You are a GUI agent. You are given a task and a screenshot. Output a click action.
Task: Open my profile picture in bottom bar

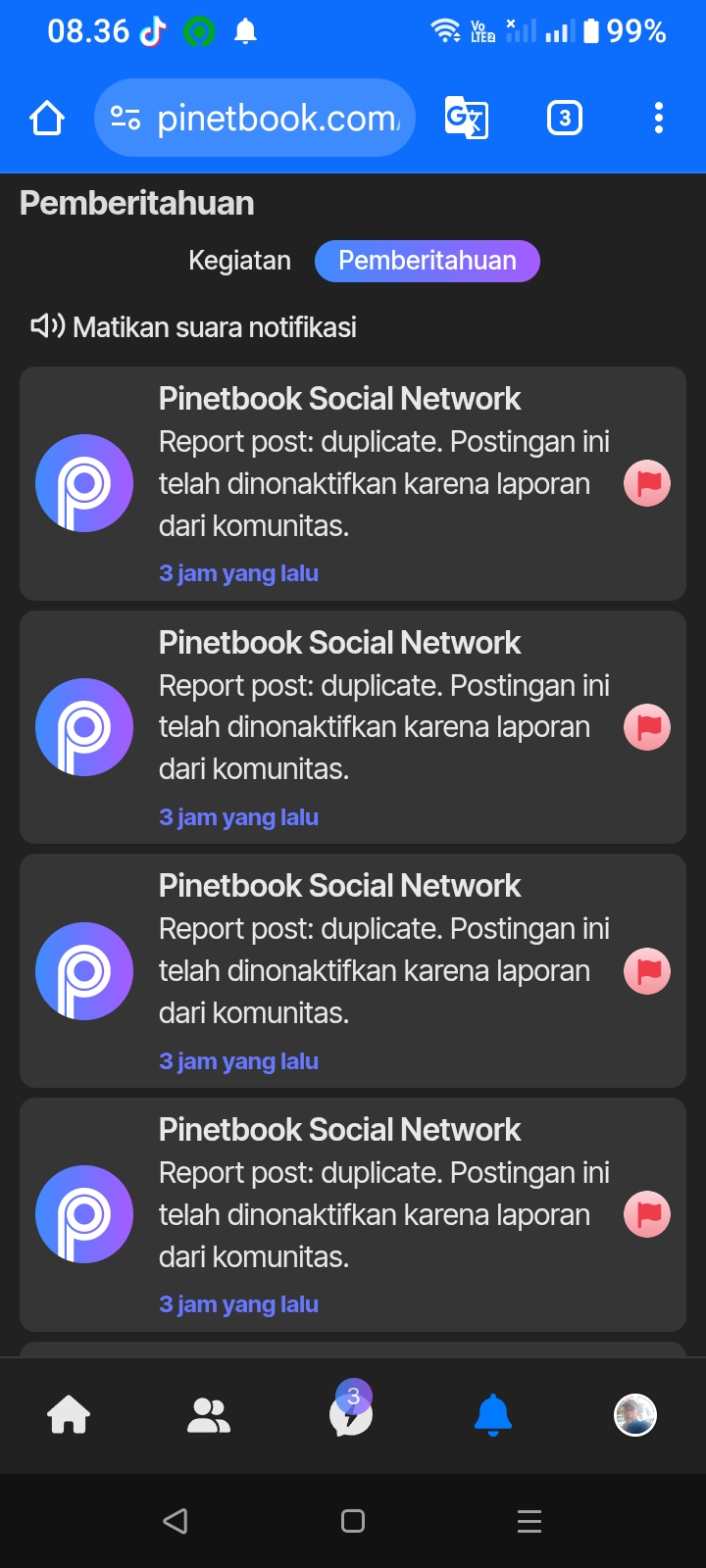tap(634, 1415)
